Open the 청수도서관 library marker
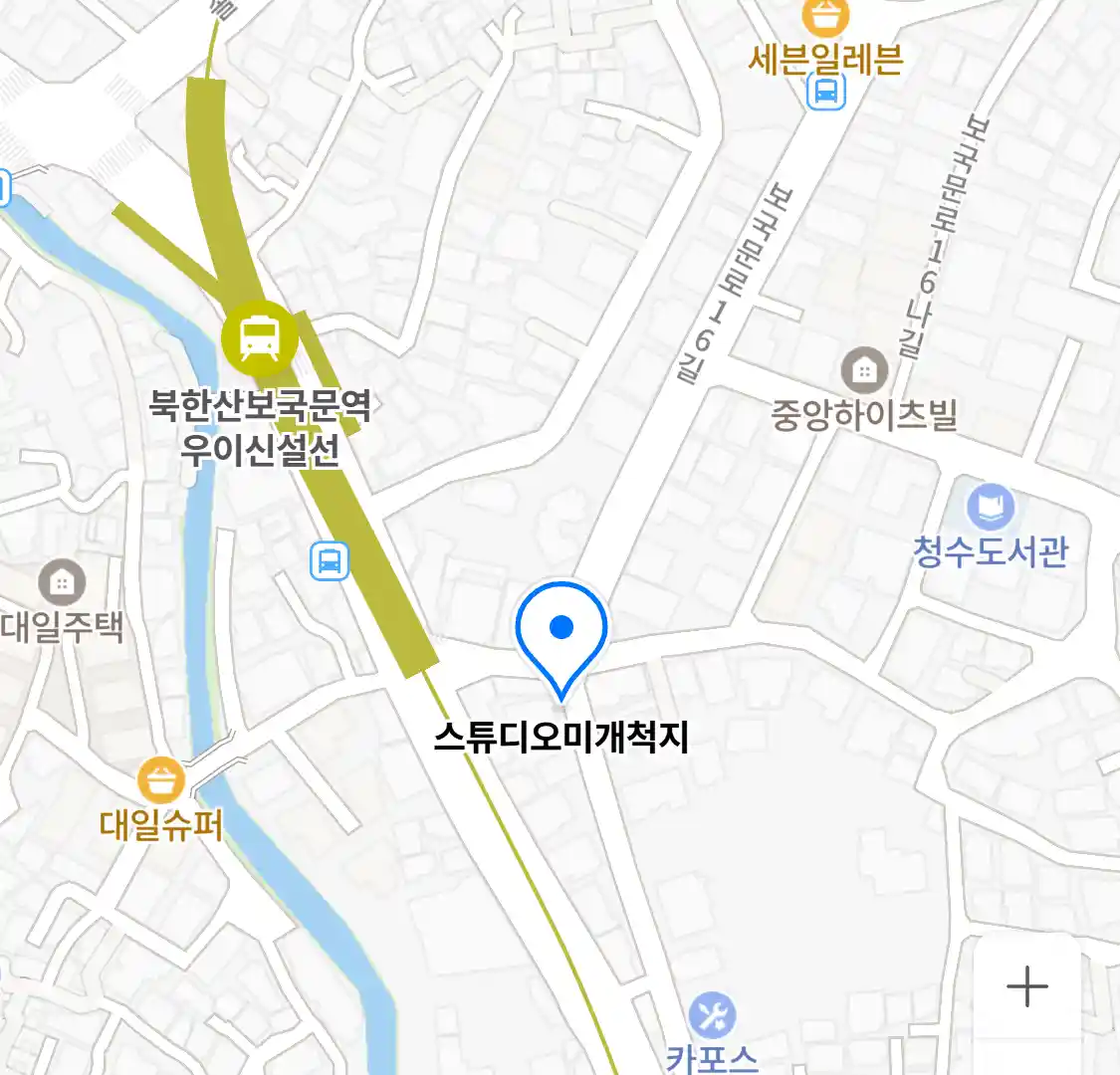The width and height of the screenshot is (1120, 1075). [990, 508]
